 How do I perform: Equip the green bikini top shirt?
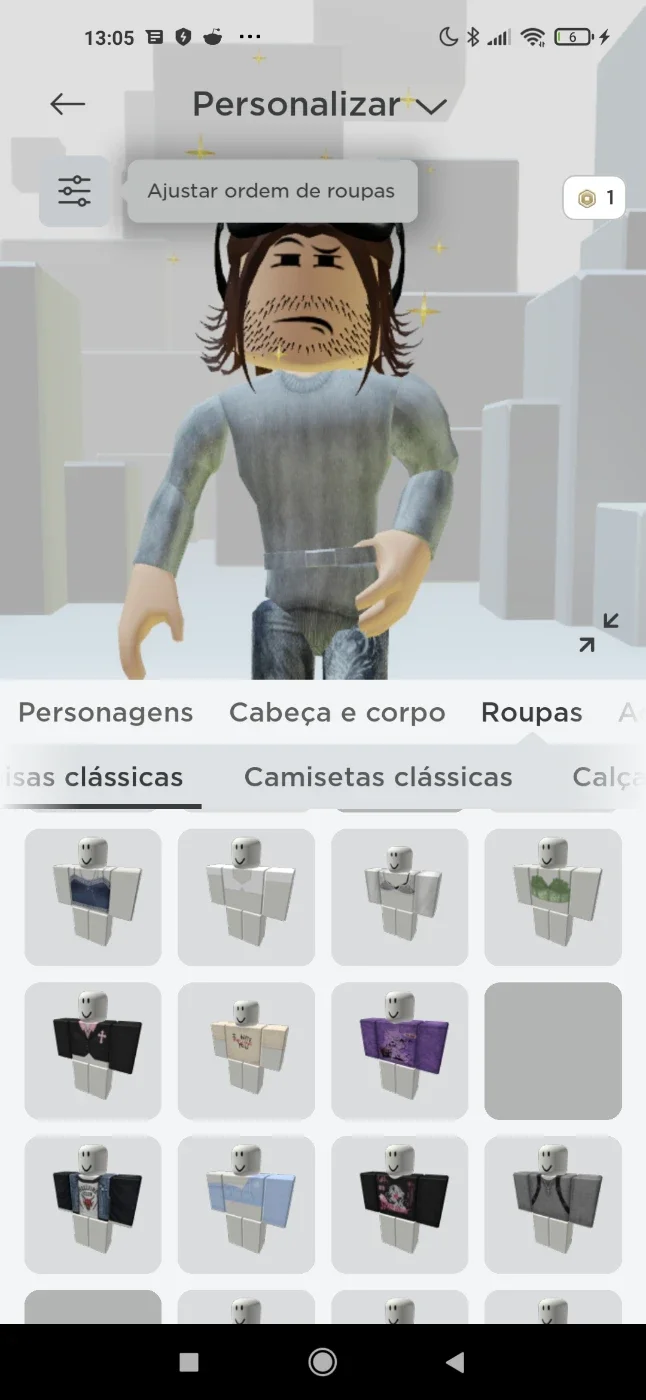tap(553, 897)
